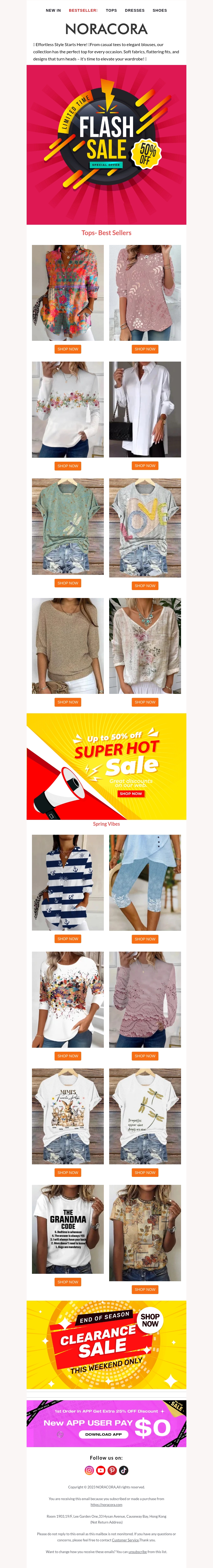Browse the DRESSES category
This screenshot has width=213, height=1568.
click(x=134, y=10)
